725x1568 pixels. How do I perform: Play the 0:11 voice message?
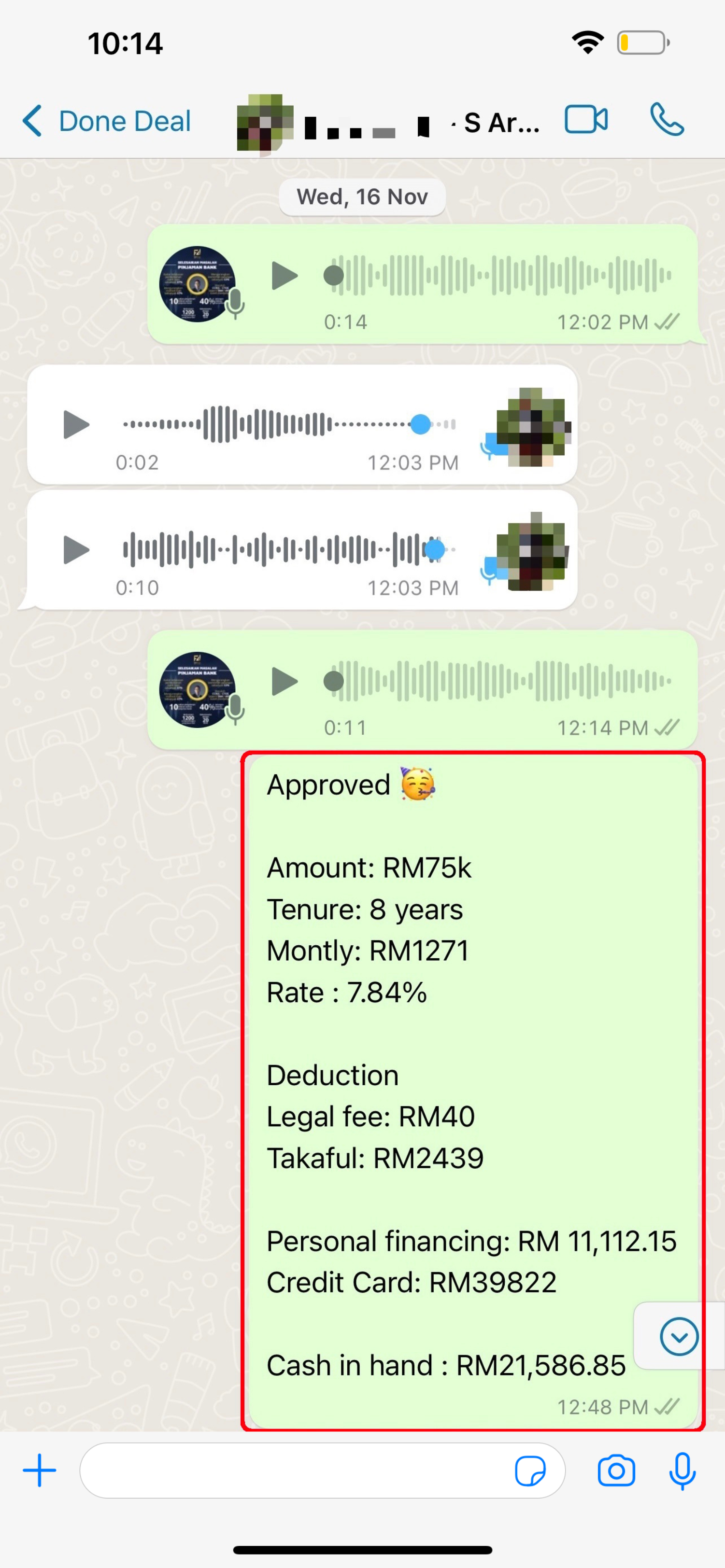[284, 681]
